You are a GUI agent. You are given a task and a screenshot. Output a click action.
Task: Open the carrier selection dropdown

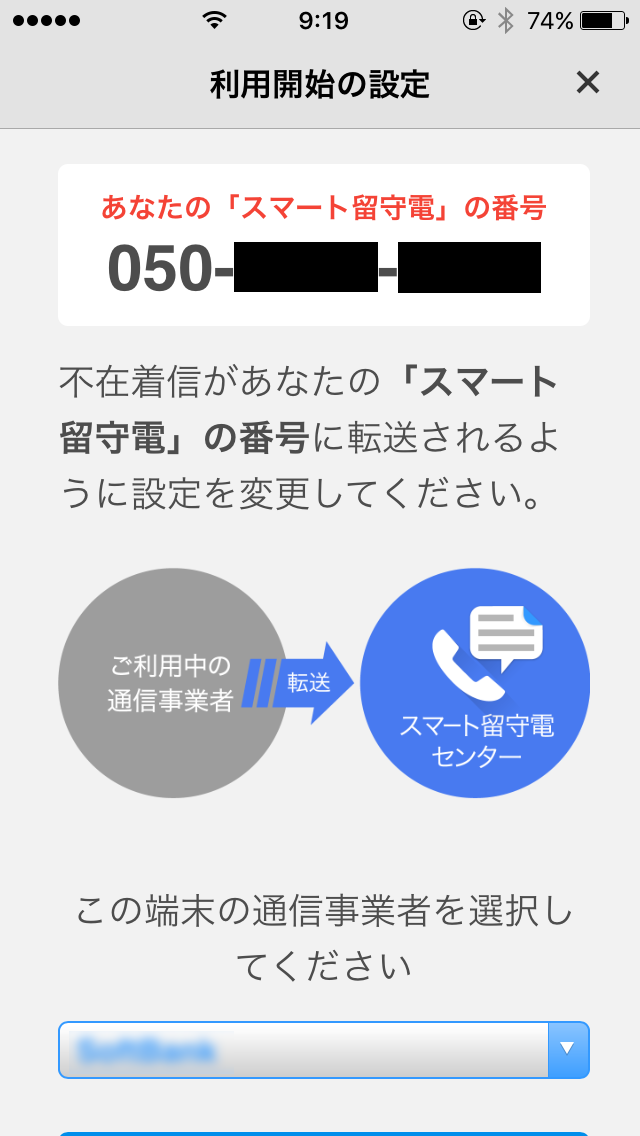coord(324,1050)
